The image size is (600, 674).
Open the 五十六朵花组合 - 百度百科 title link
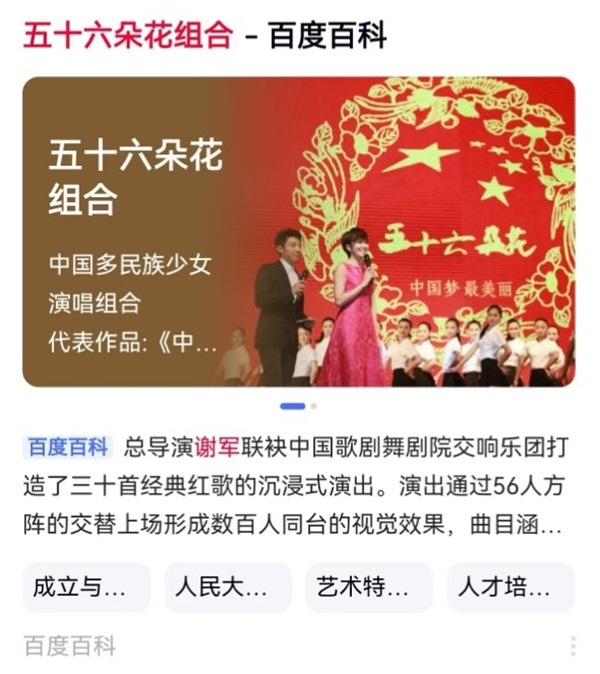click(x=205, y=36)
